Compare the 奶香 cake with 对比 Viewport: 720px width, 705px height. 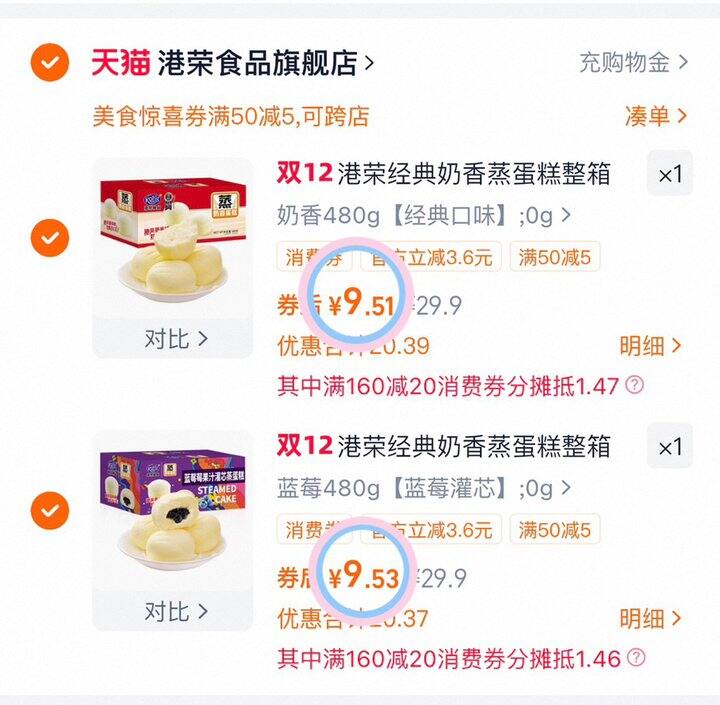tap(175, 339)
